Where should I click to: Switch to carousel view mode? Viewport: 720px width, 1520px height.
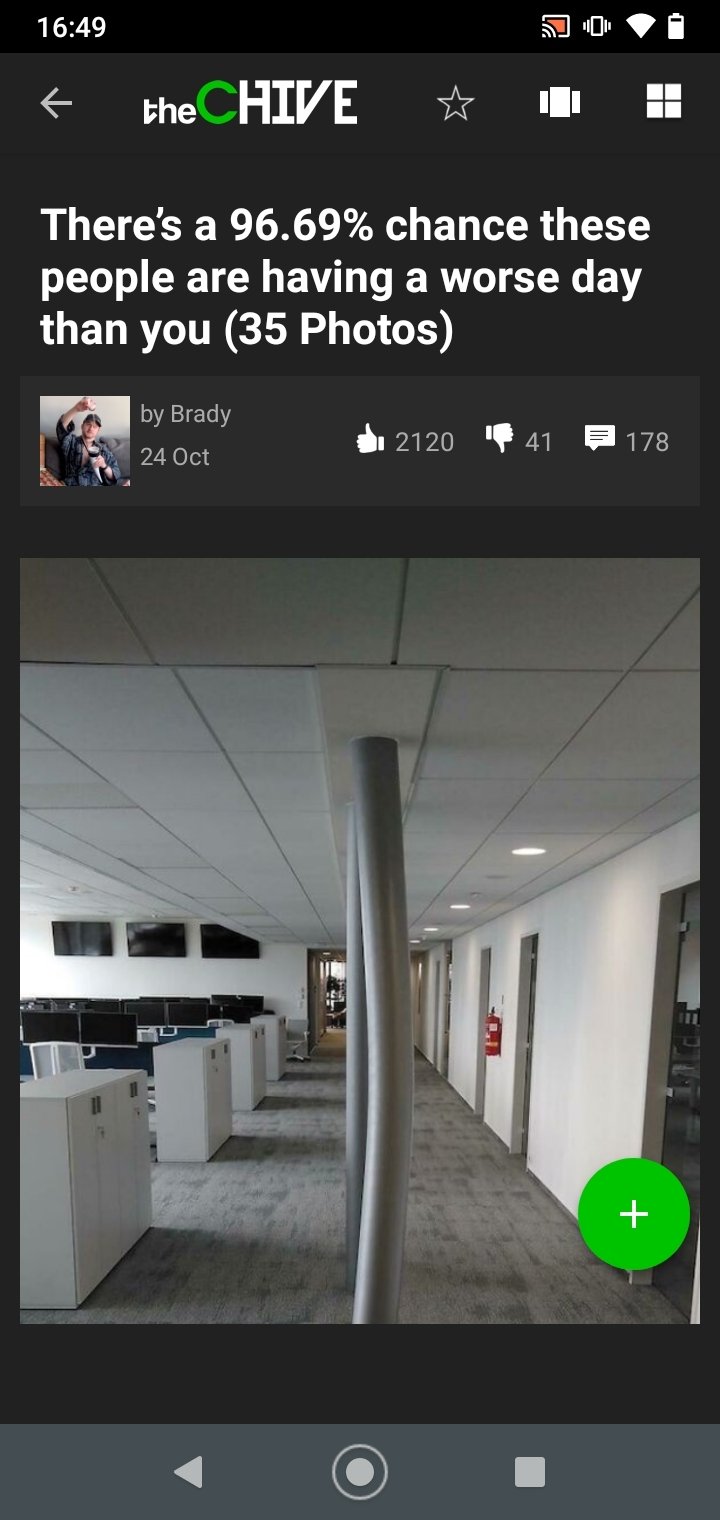click(x=560, y=102)
